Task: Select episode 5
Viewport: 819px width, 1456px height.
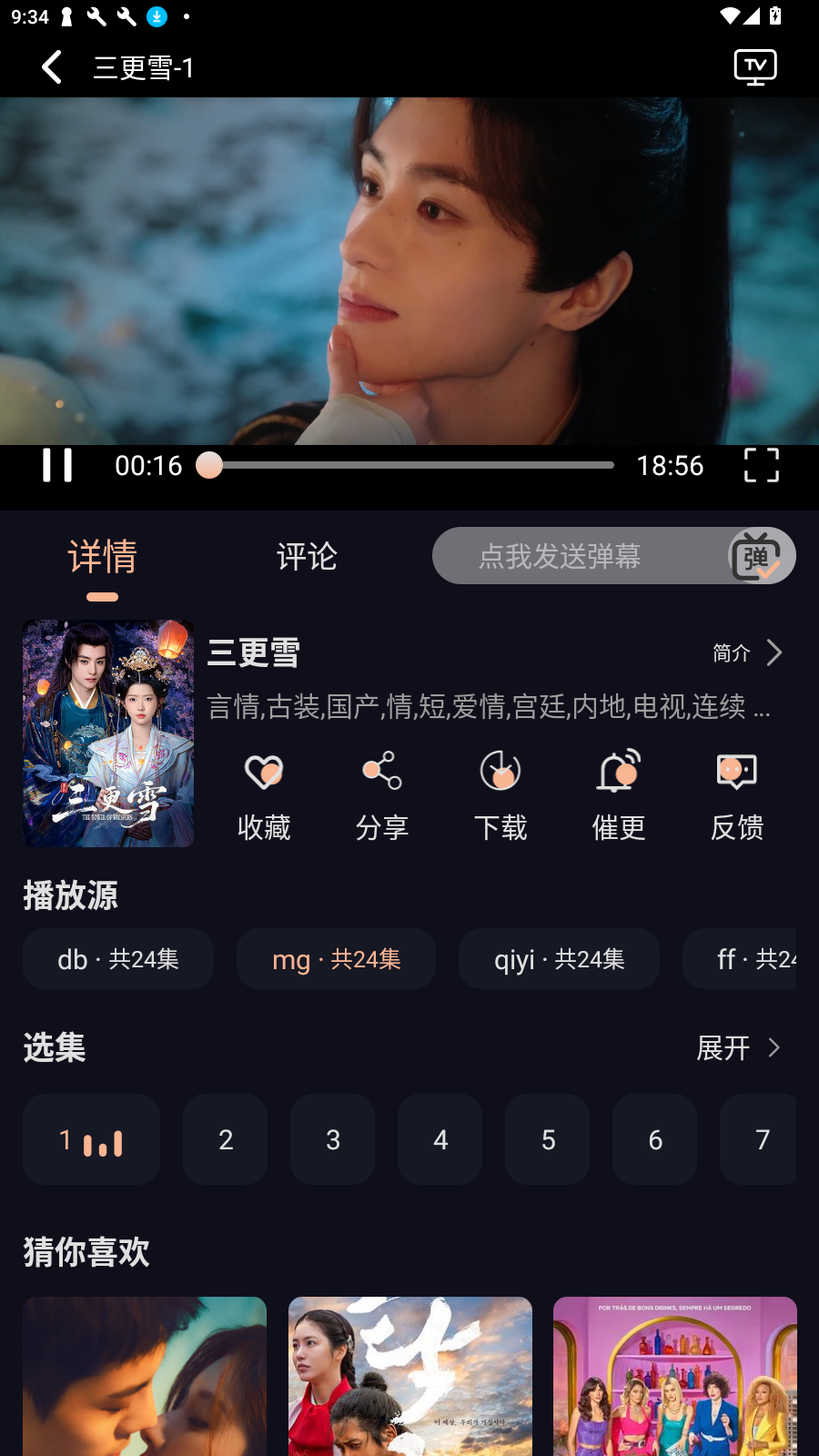Action: pos(547,1139)
